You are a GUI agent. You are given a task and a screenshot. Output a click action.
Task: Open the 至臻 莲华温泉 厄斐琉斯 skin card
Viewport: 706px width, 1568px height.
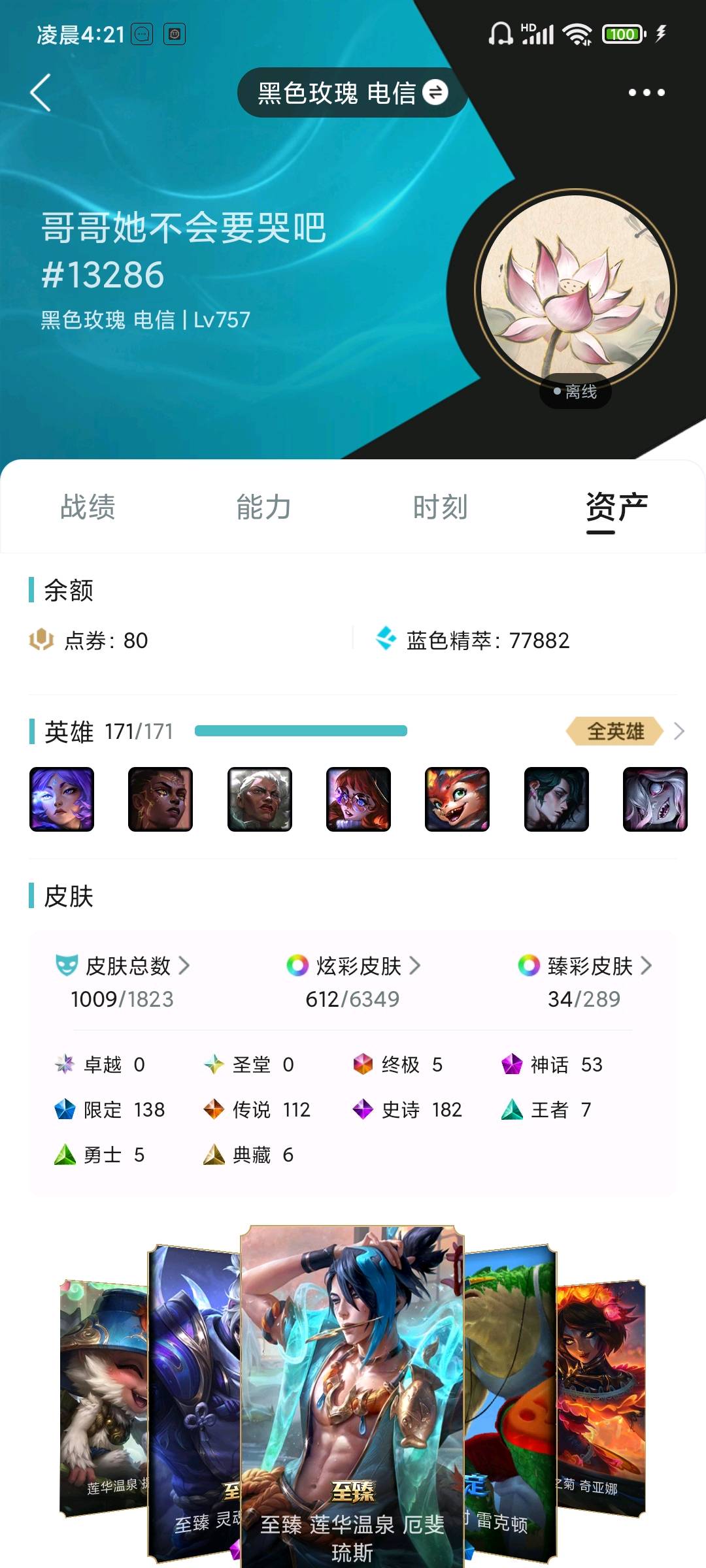pos(352,1397)
